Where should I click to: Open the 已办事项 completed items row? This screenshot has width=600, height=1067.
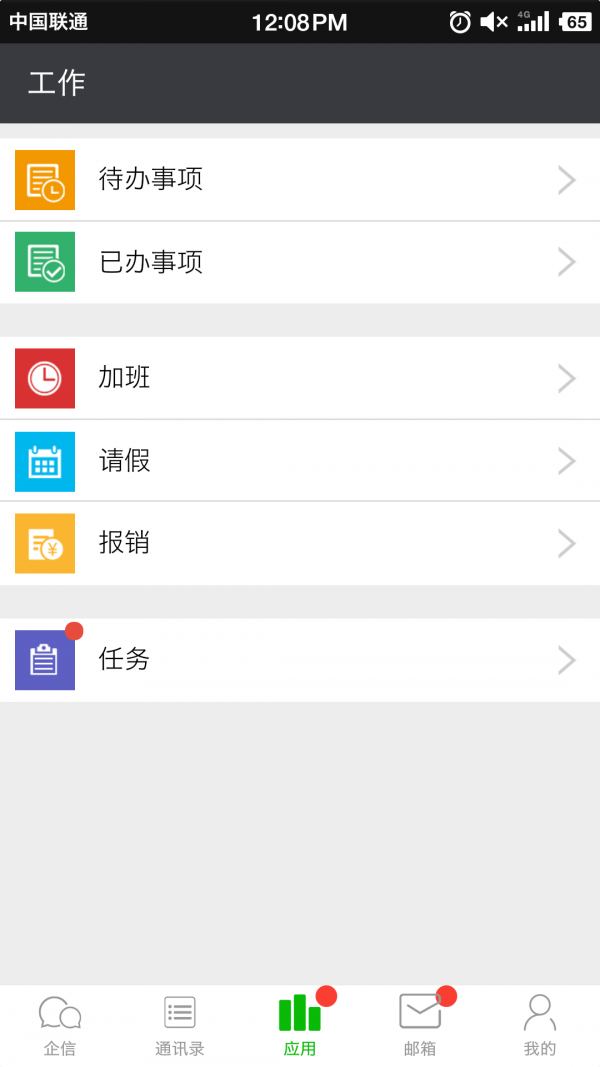300,262
